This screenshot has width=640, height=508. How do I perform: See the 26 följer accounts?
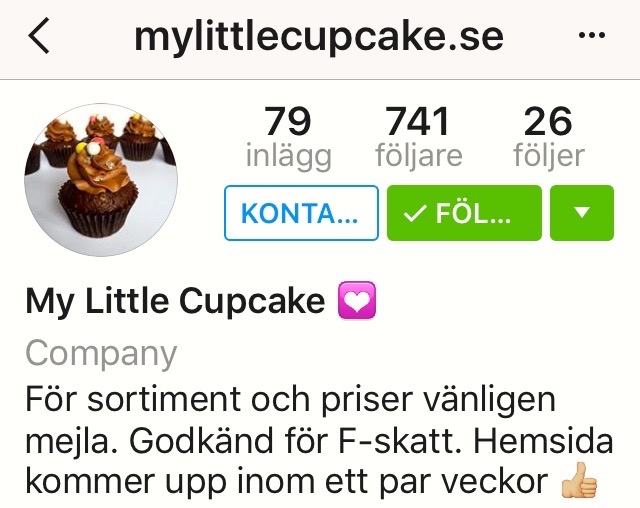(x=548, y=138)
